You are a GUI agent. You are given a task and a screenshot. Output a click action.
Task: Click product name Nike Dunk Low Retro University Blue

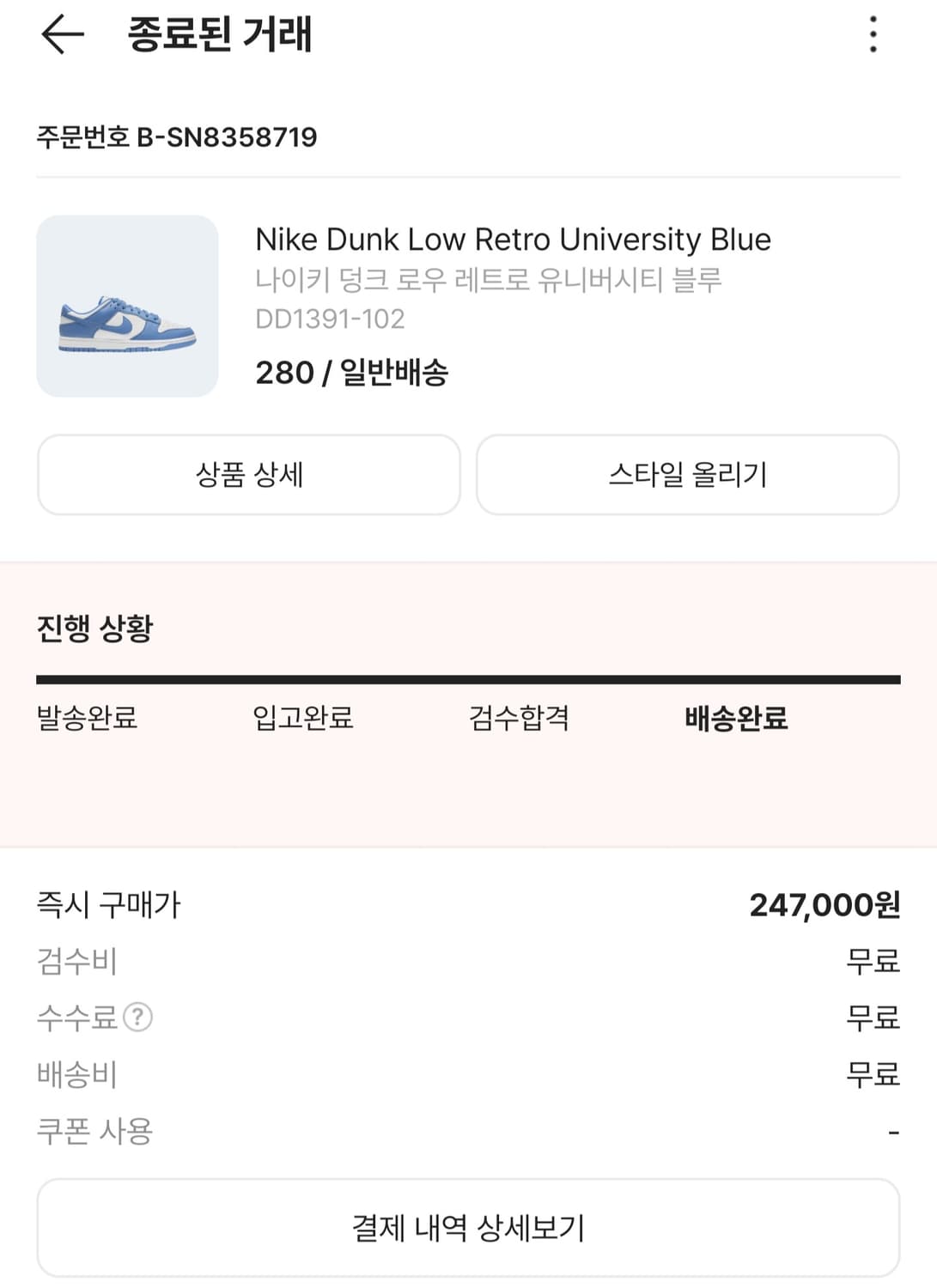(x=514, y=240)
